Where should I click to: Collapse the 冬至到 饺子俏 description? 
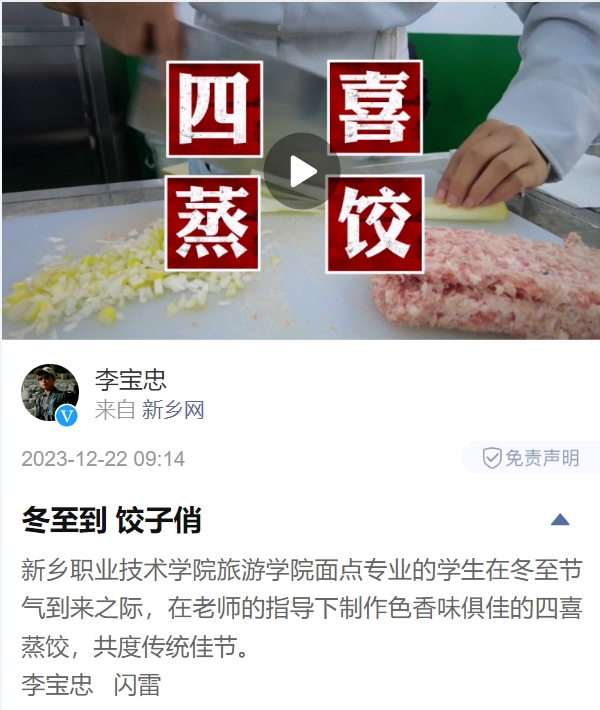tap(560, 520)
